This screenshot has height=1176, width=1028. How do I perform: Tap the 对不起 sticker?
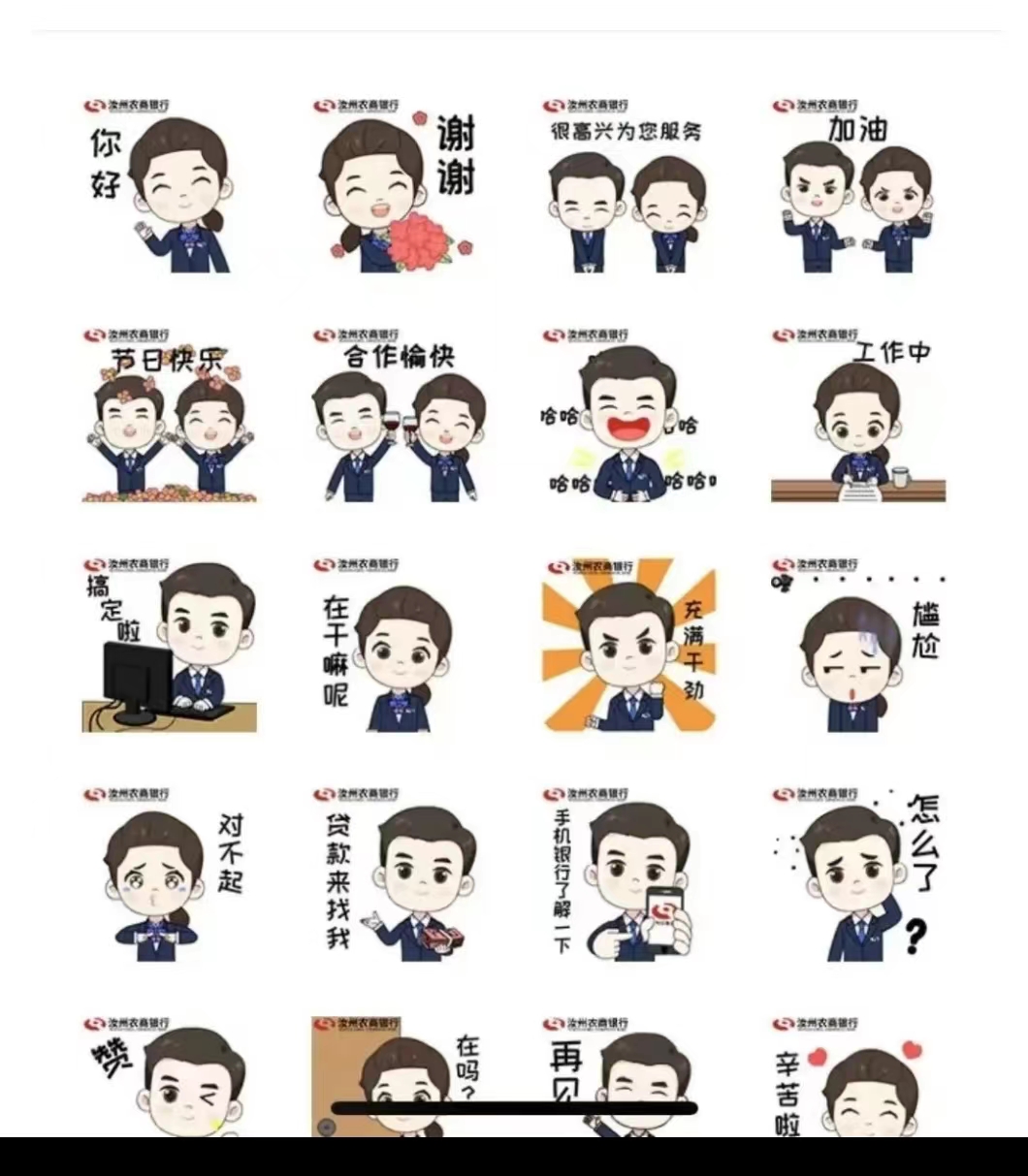point(169,875)
